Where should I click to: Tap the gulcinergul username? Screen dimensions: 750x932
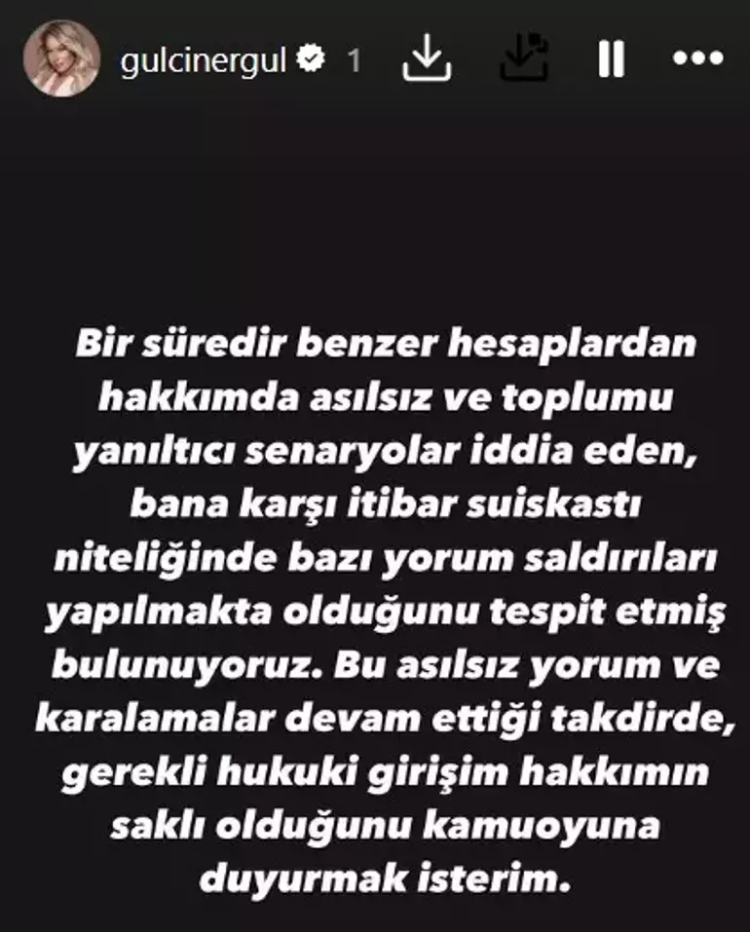point(204,61)
